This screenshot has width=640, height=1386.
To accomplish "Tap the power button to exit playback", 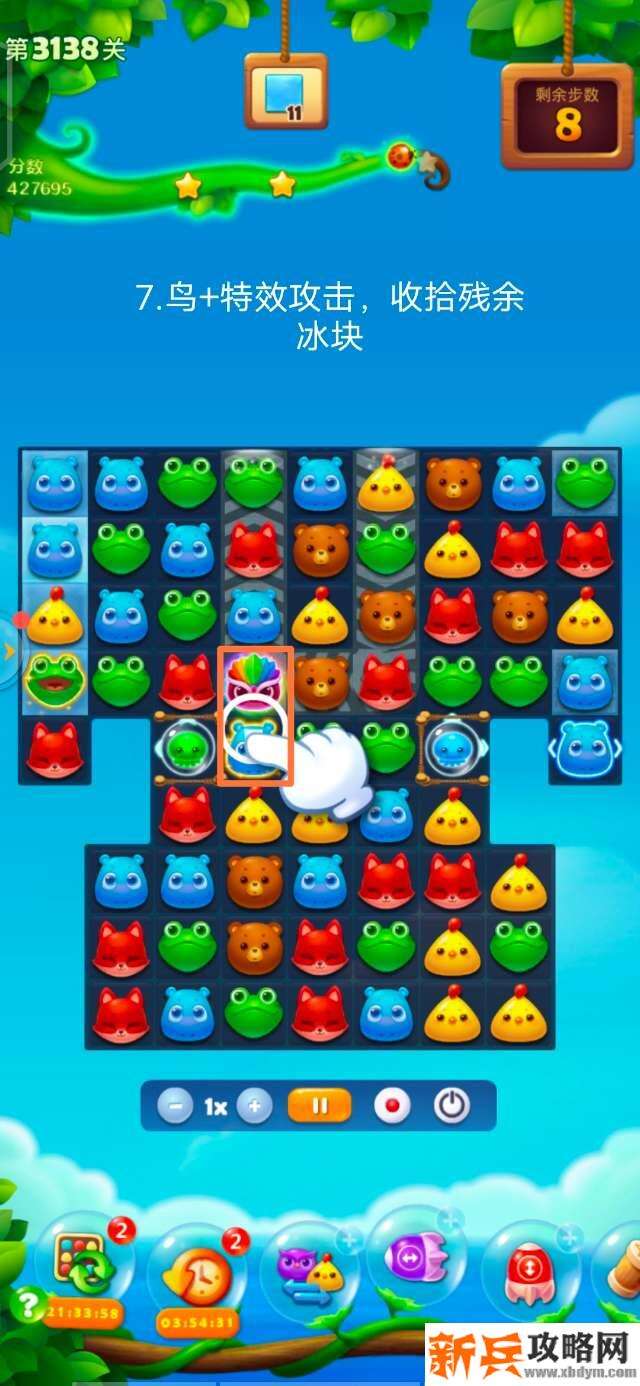I will pos(452,1106).
